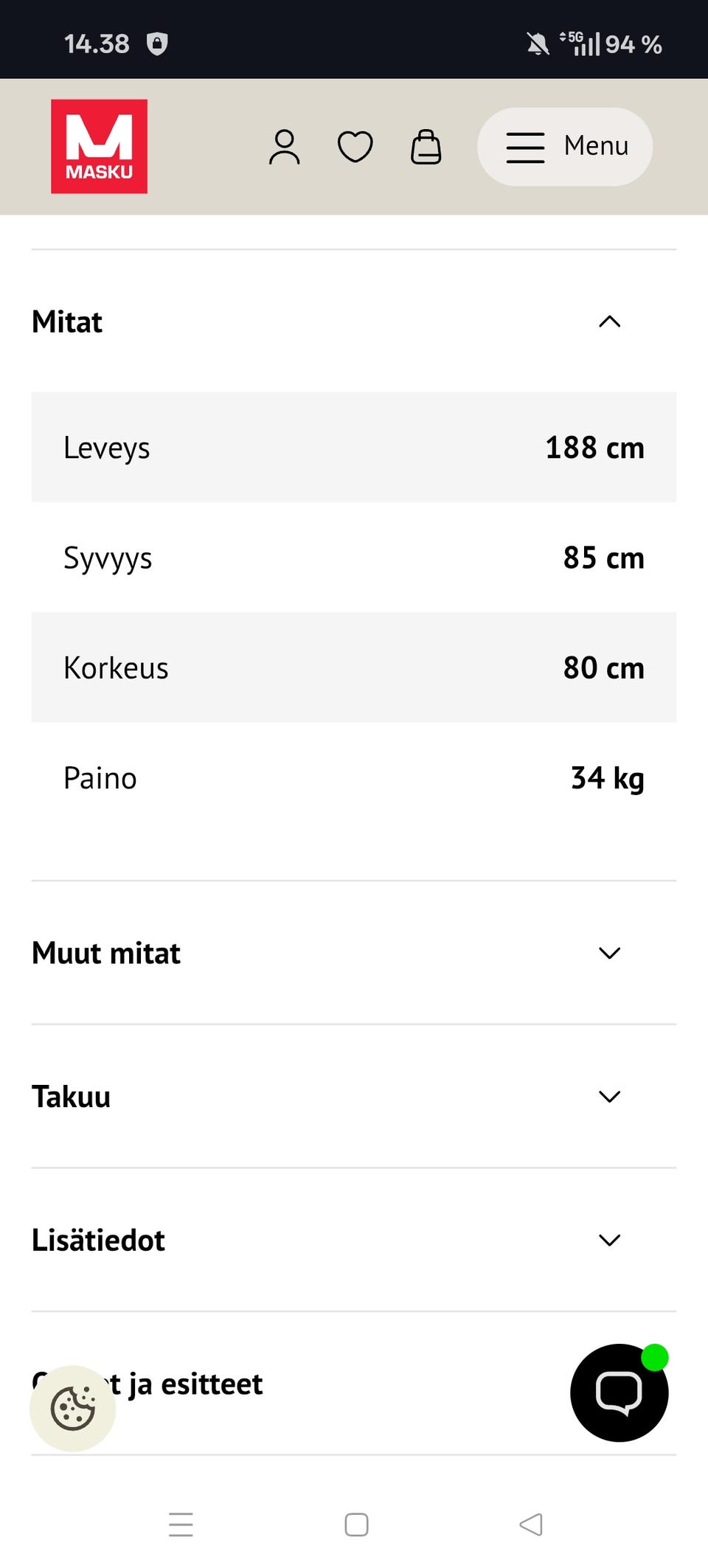The image size is (708, 1568).
Task: Show recent apps from navigation bar
Action: pyautogui.click(x=181, y=1524)
